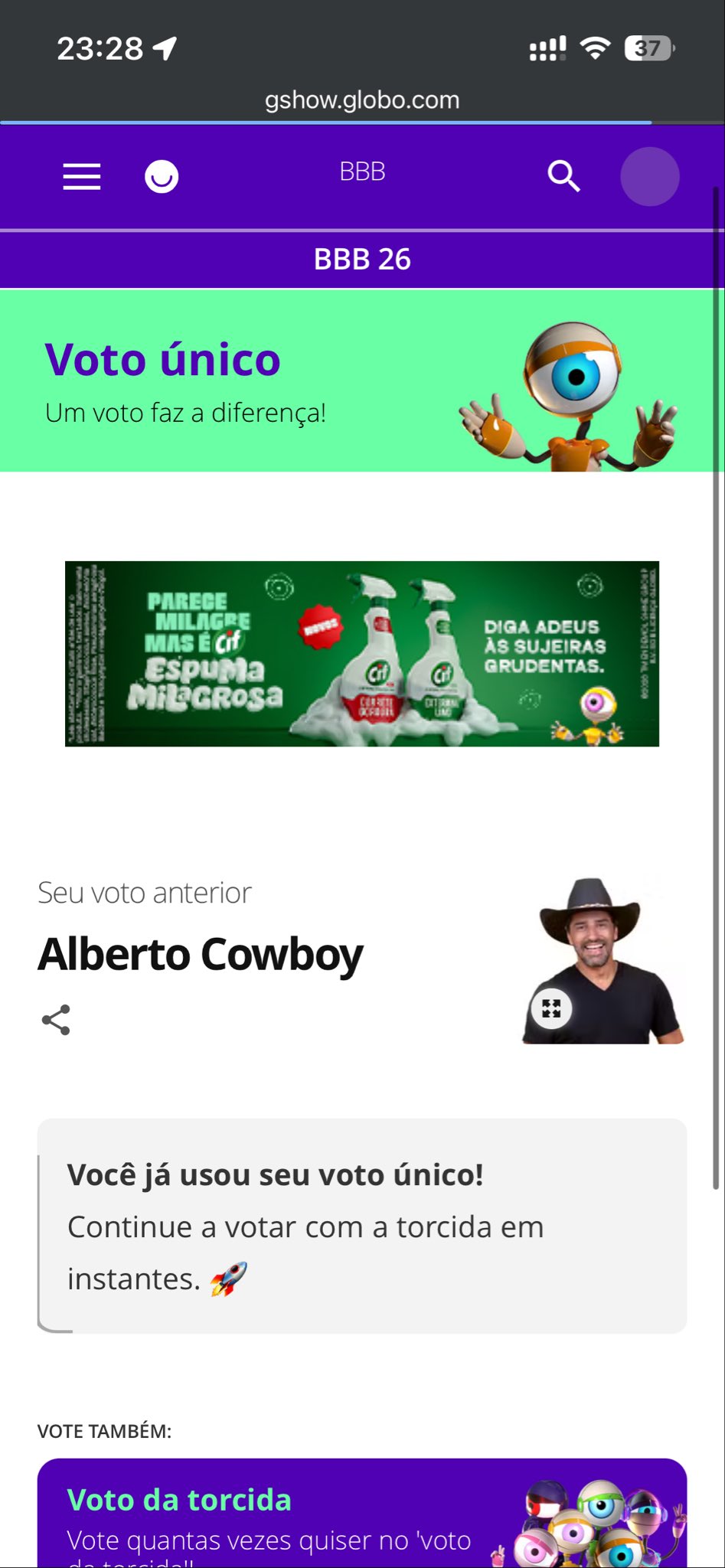
Task: Share your Alberto Cowboy vote
Action: click(x=56, y=1020)
